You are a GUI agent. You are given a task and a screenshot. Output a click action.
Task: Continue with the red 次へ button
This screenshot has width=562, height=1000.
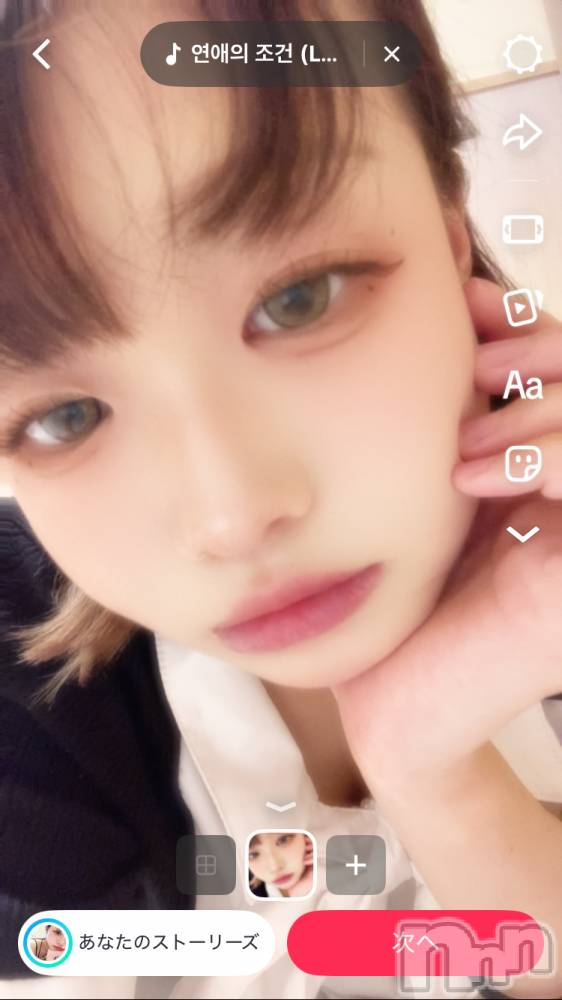pyautogui.click(x=415, y=943)
